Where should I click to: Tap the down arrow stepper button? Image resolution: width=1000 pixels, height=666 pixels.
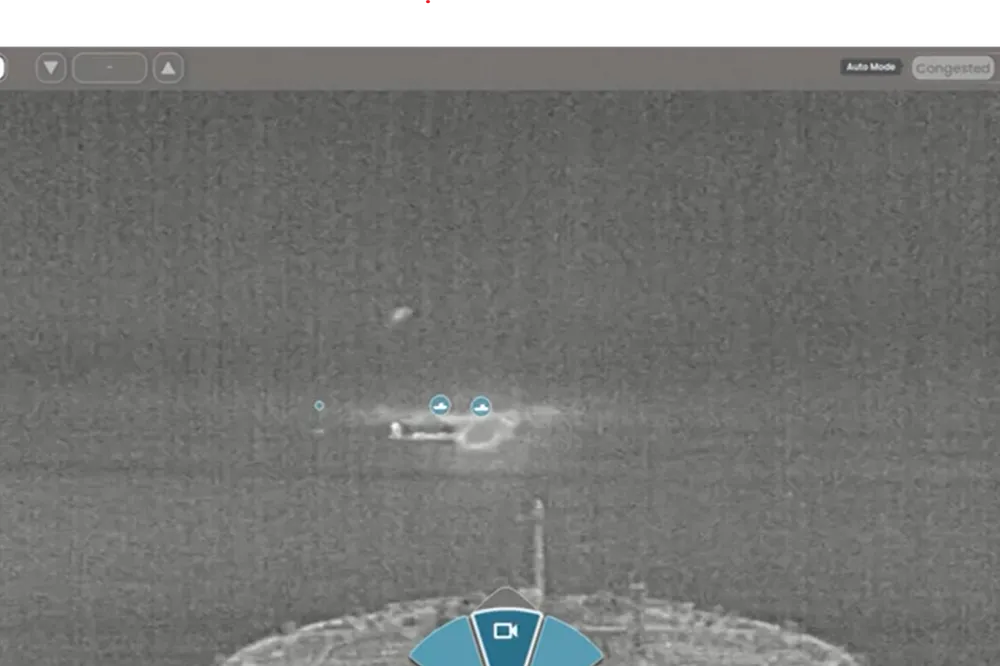[51, 68]
